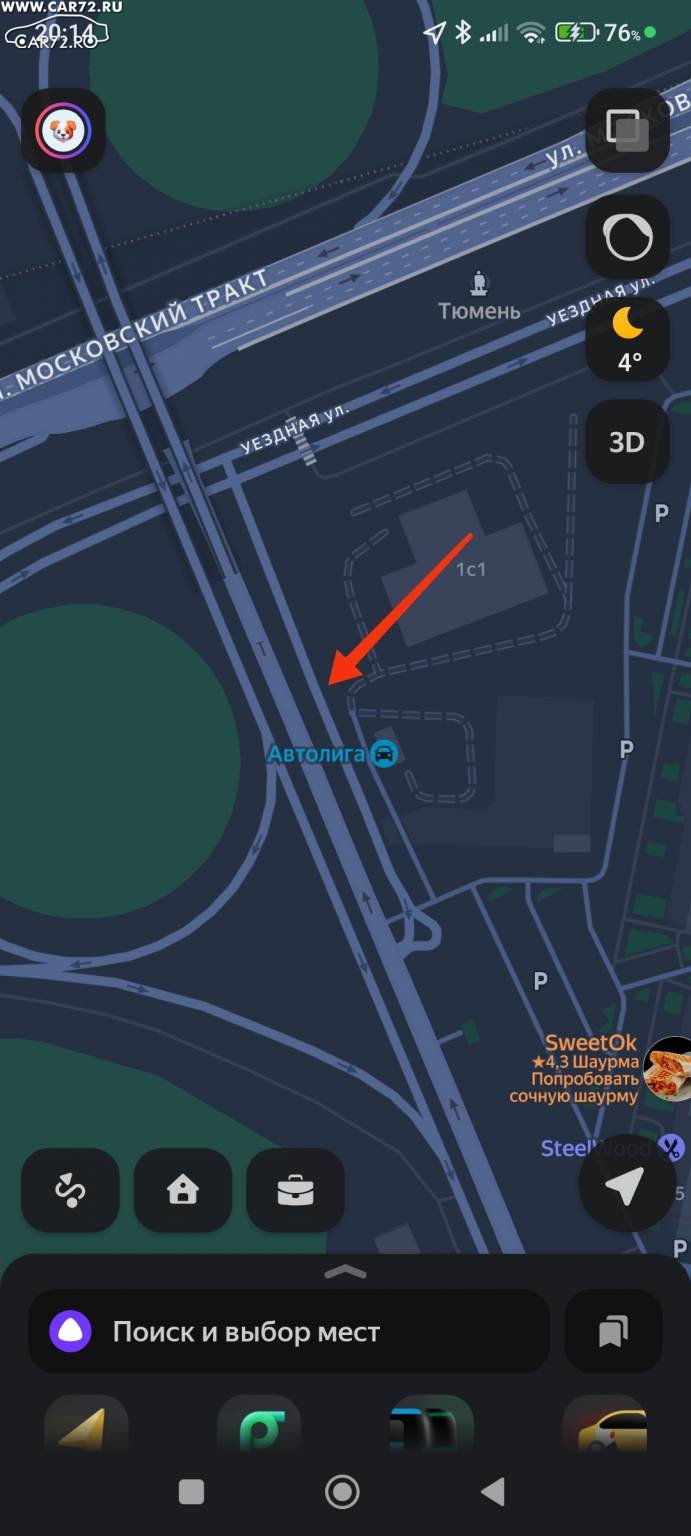691x1536 pixels.
Task: Open recent apps with the square button
Action: 191,1492
